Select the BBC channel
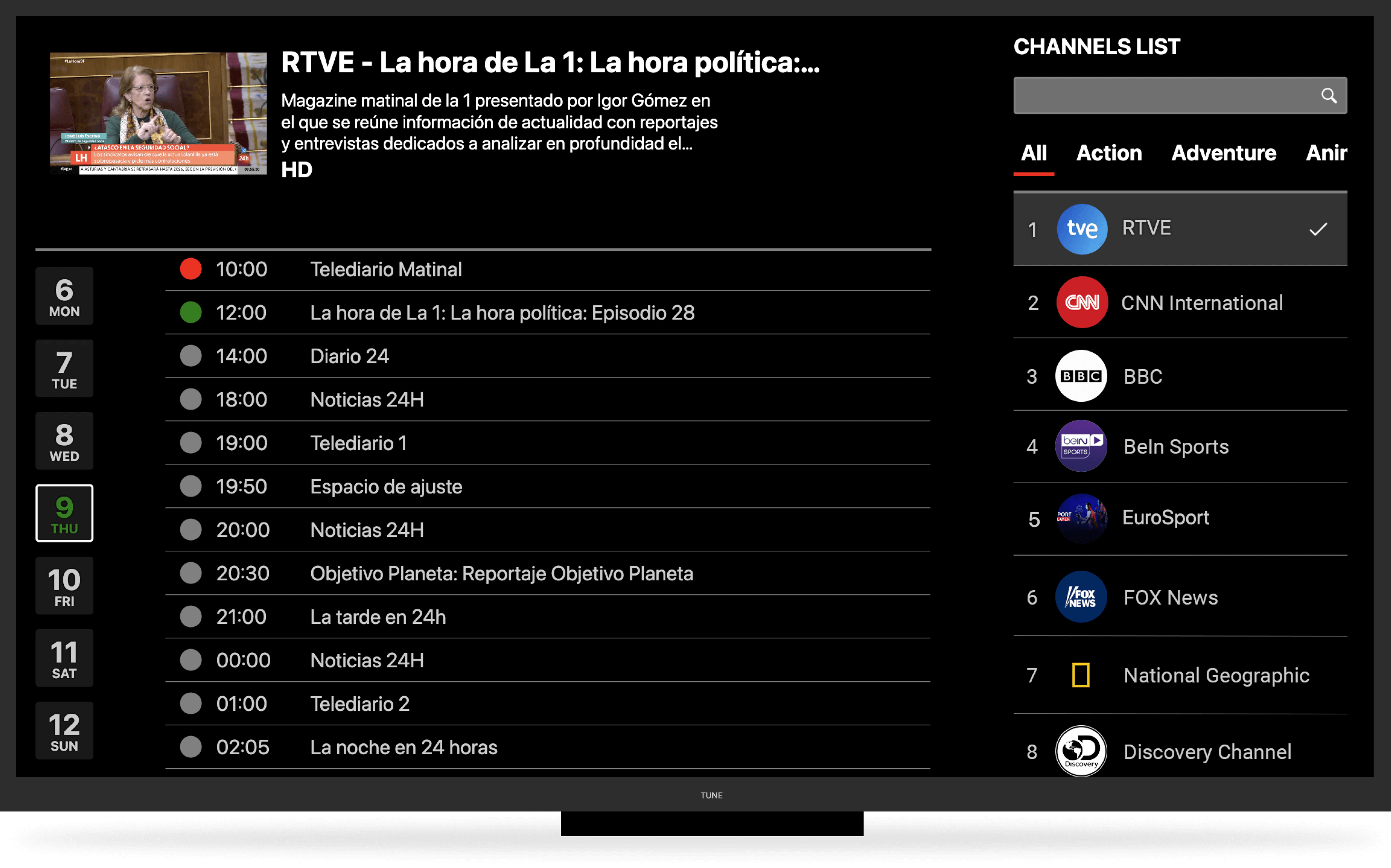Image resolution: width=1391 pixels, height=868 pixels. [1180, 376]
